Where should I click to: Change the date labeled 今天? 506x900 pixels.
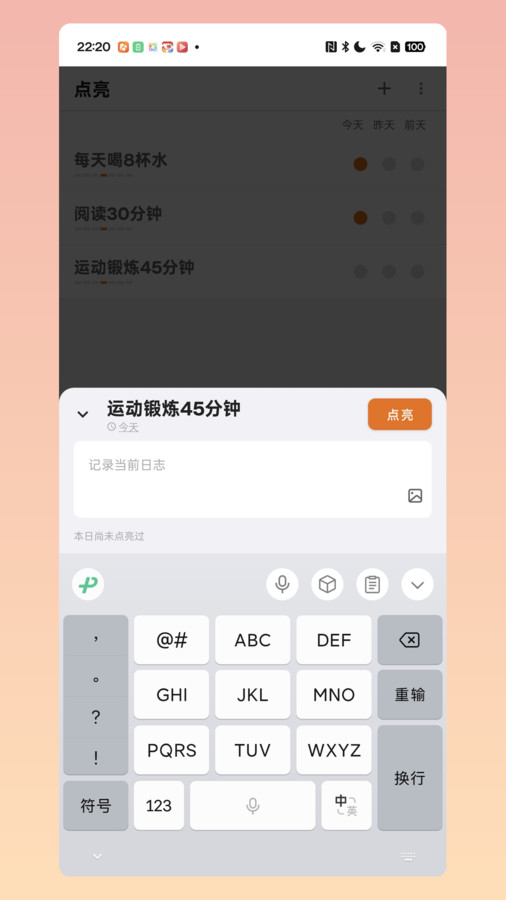123,428
